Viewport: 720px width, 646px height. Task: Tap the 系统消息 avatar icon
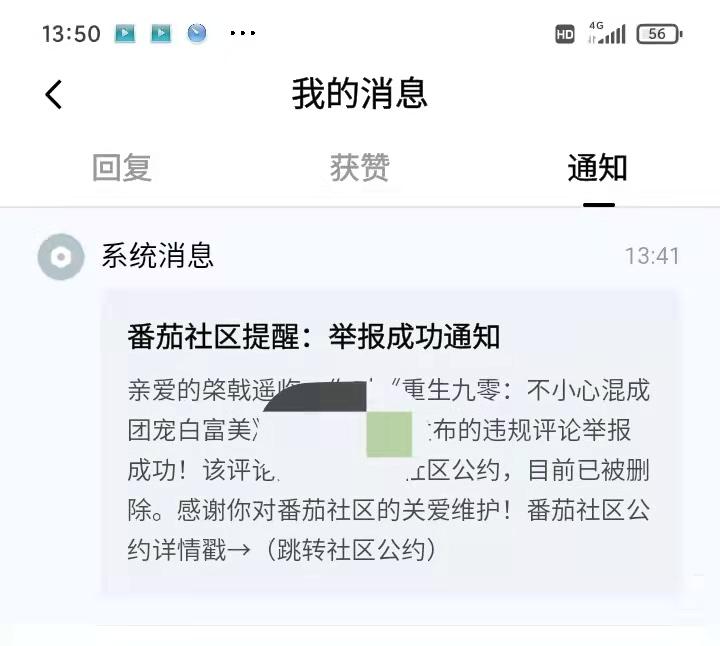pyautogui.click(x=61, y=257)
